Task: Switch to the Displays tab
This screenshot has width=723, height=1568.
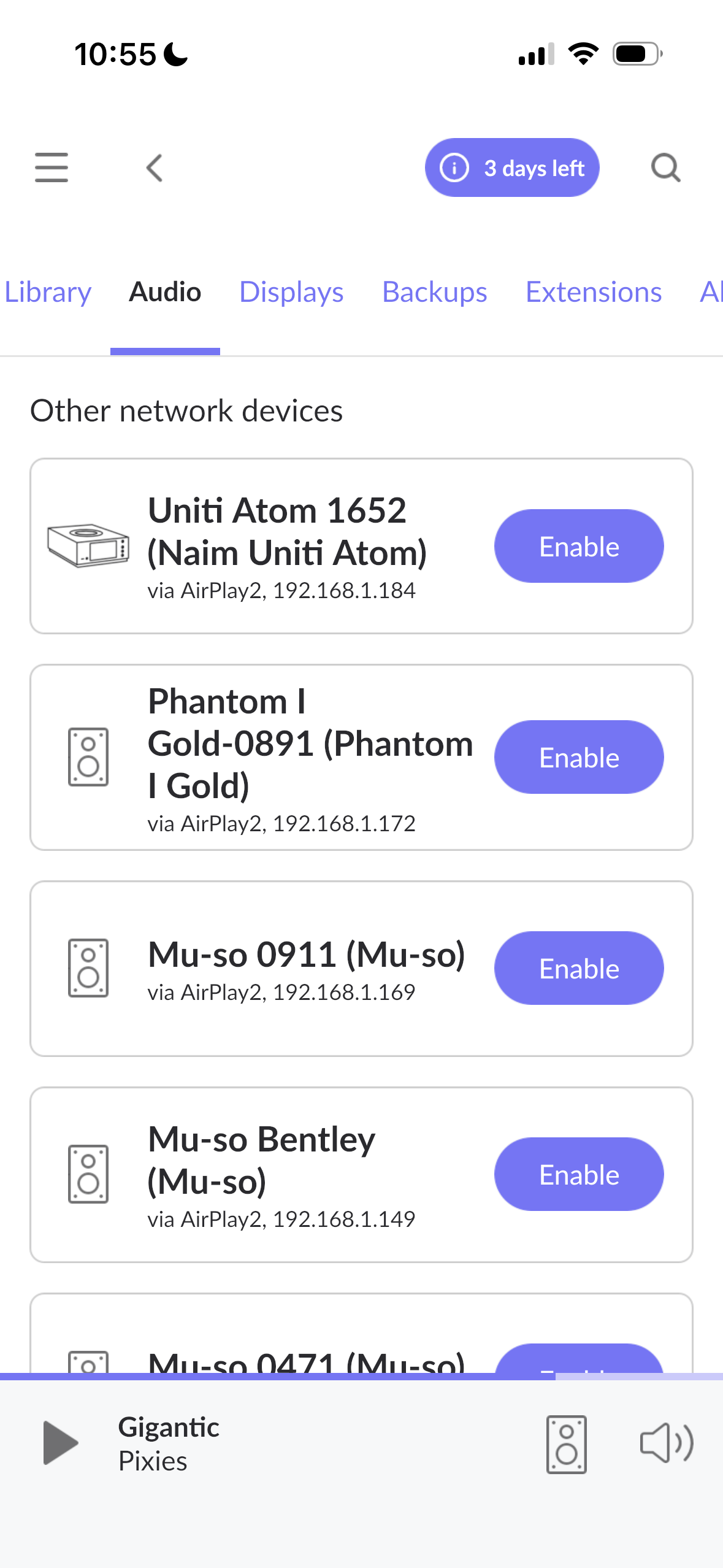Action: pos(291,292)
